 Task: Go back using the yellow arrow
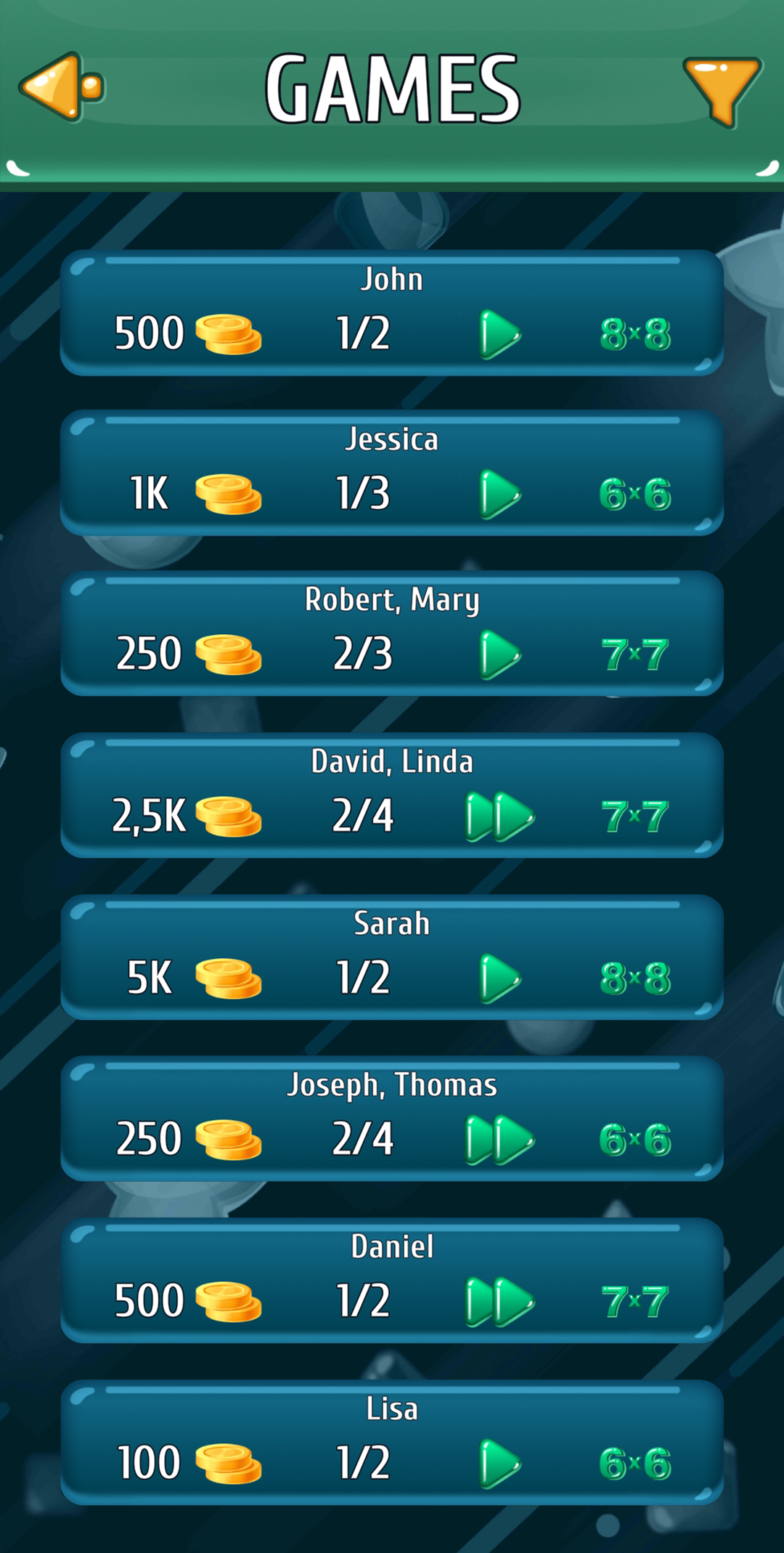point(62,86)
